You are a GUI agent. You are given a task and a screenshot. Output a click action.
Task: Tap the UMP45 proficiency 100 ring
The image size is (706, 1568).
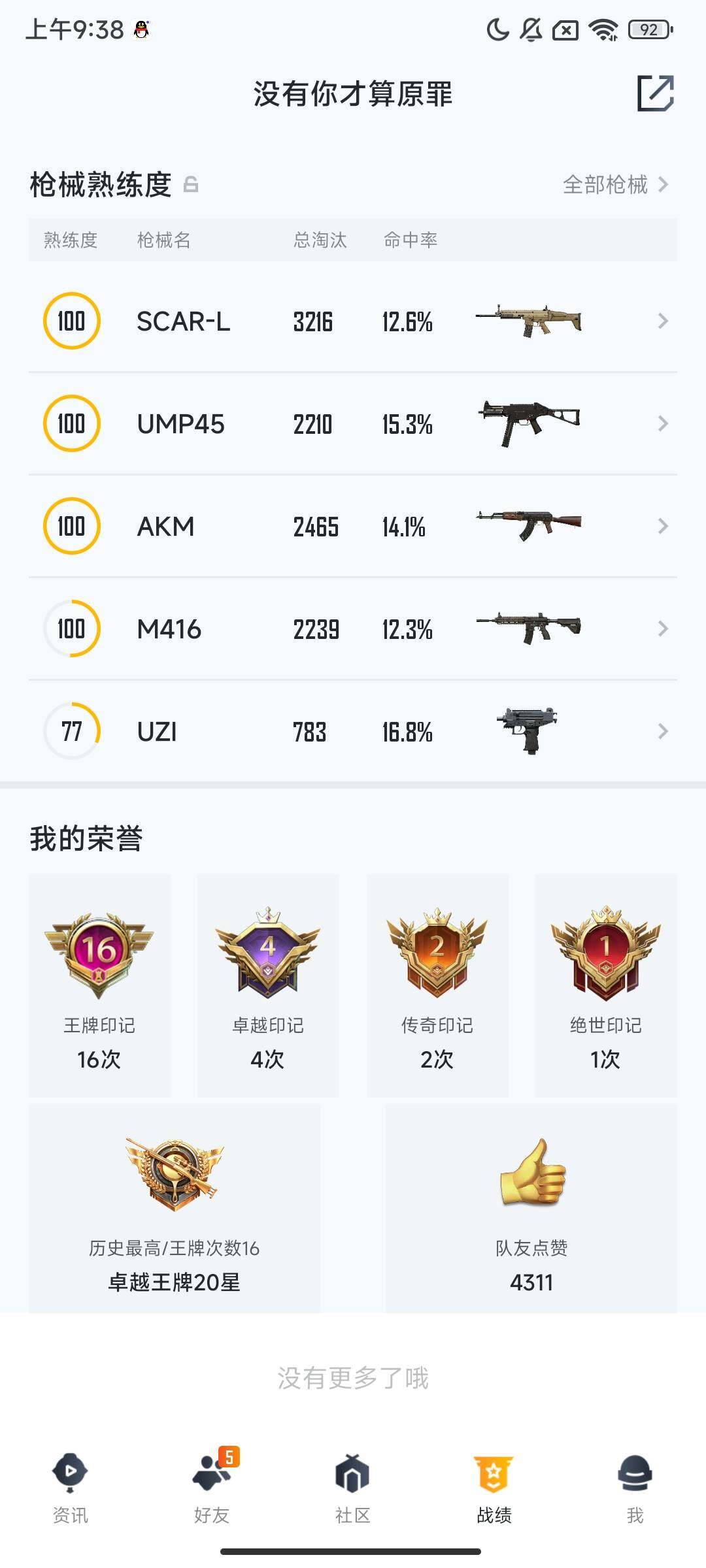click(72, 423)
